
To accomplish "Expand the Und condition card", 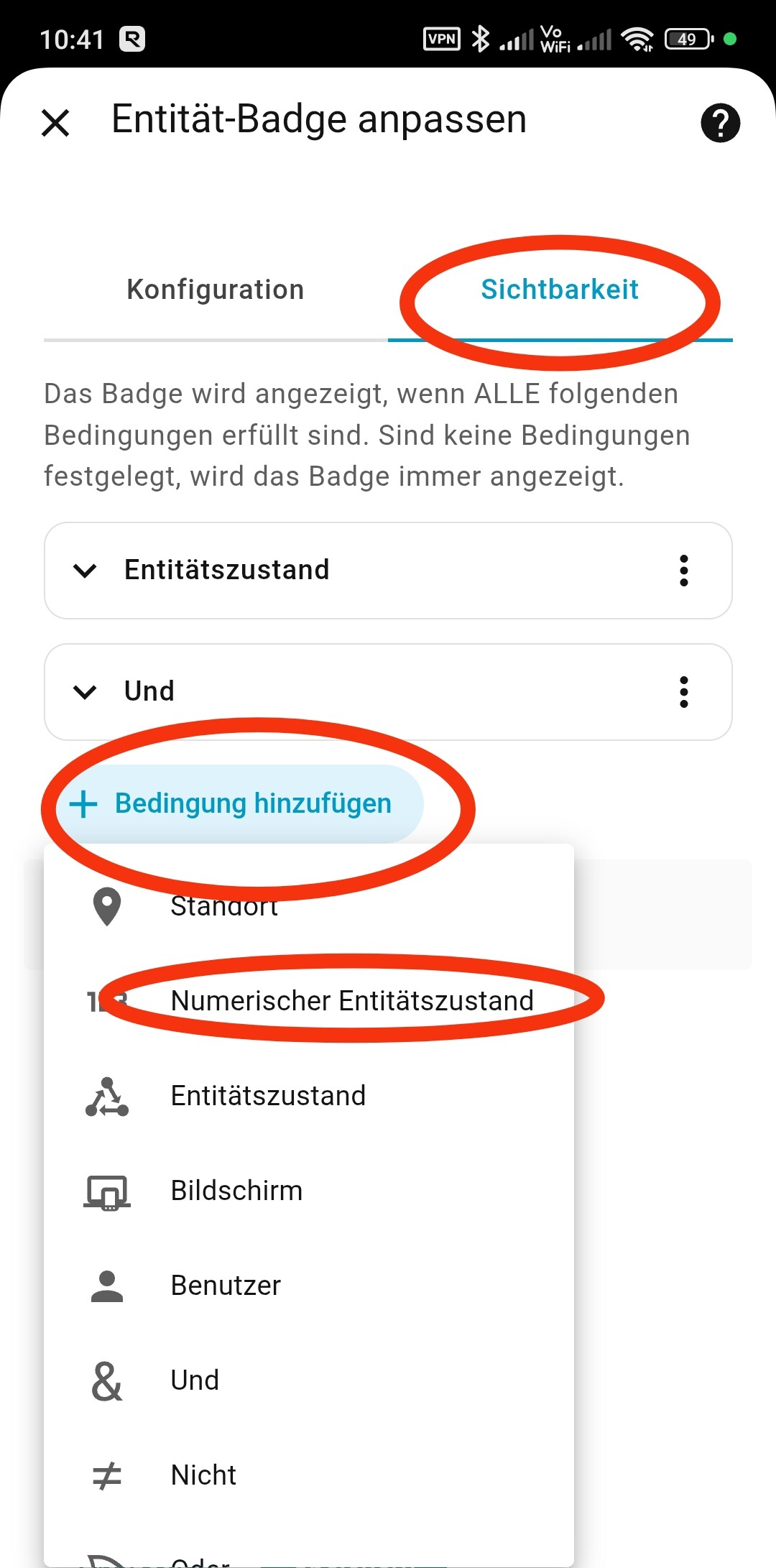I will coord(86,692).
